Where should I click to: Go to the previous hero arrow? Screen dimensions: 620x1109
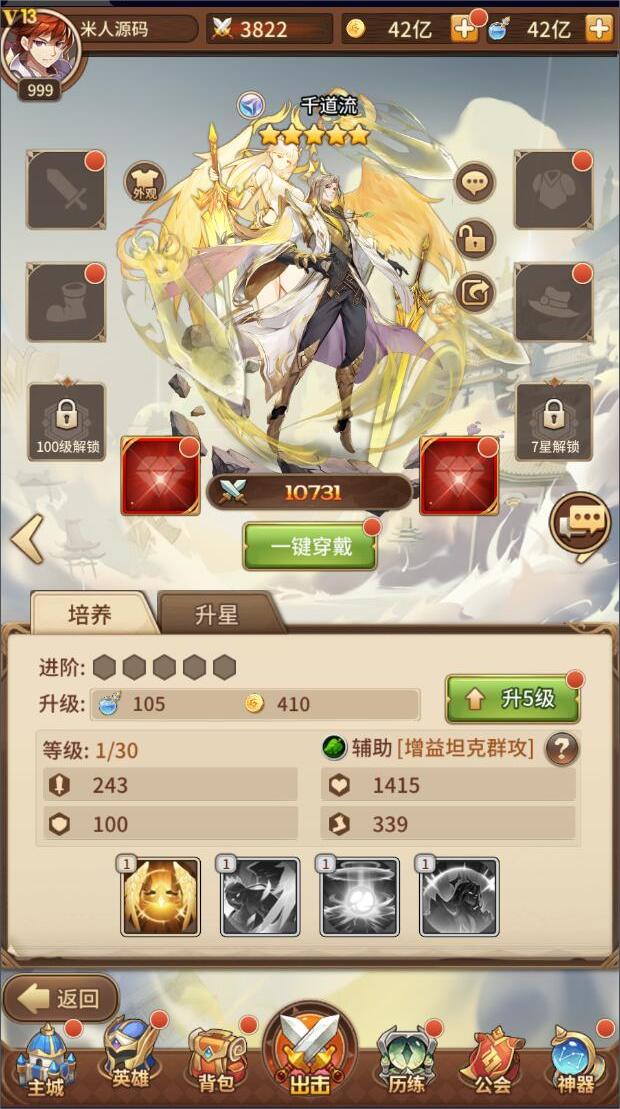point(27,539)
